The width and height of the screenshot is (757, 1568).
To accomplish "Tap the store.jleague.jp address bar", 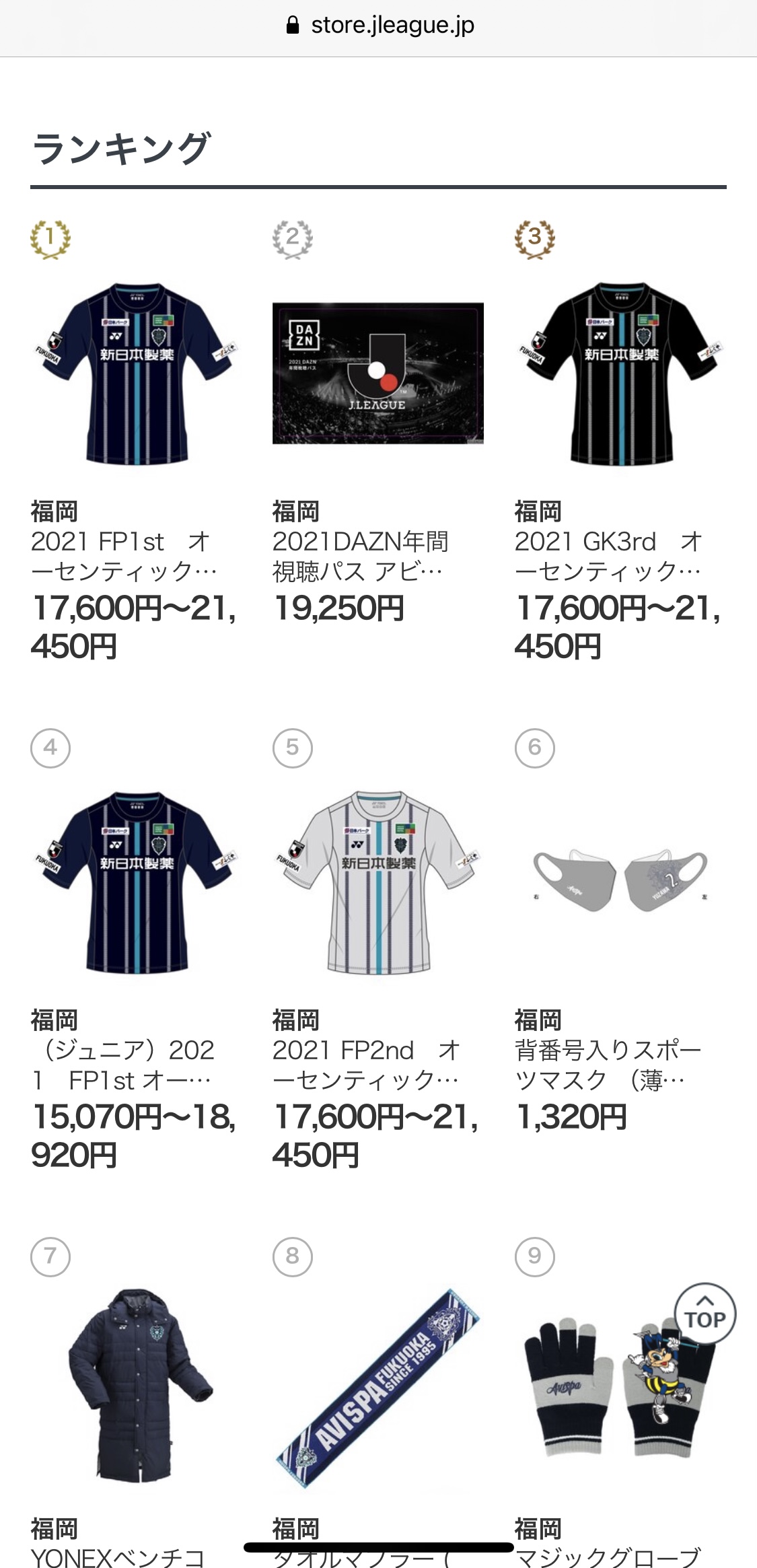I will coord(380,27).
